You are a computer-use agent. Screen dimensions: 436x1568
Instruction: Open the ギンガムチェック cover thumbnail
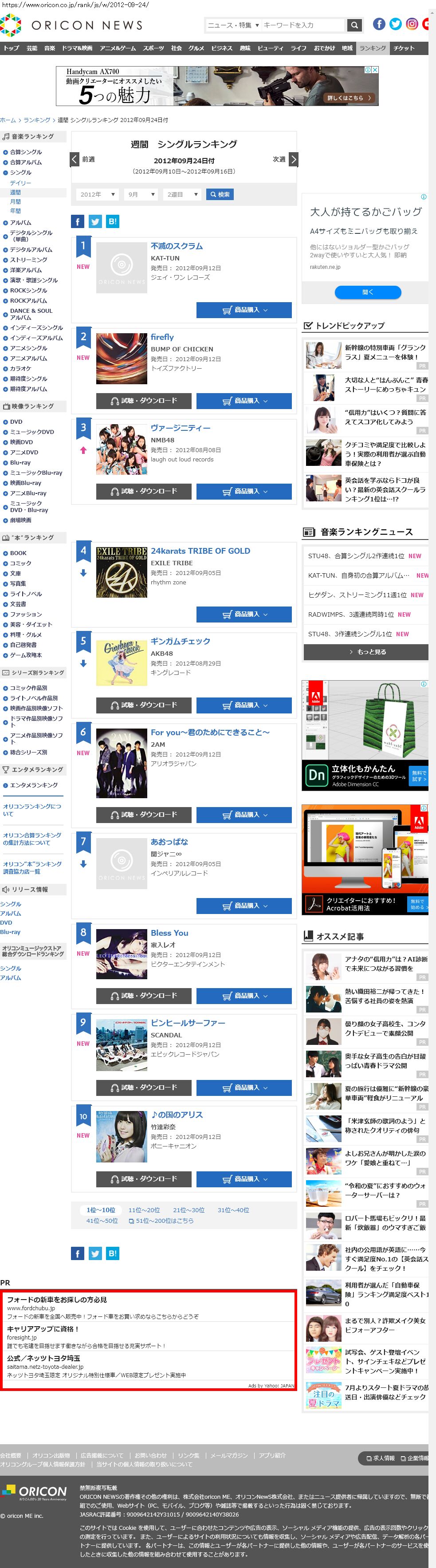point(122,662)
